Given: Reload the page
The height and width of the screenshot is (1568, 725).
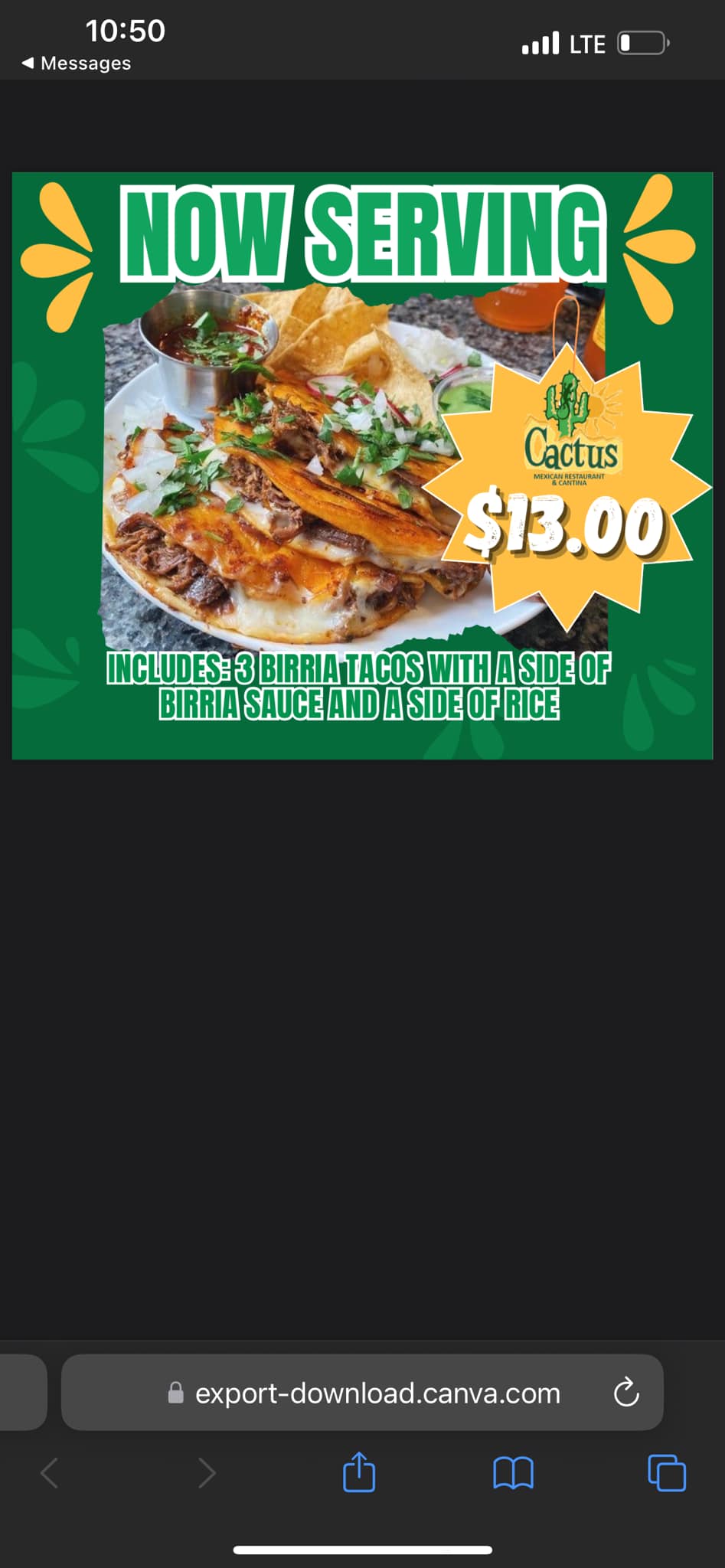Looking at the screenshot, I should (x=625, y=1393).
